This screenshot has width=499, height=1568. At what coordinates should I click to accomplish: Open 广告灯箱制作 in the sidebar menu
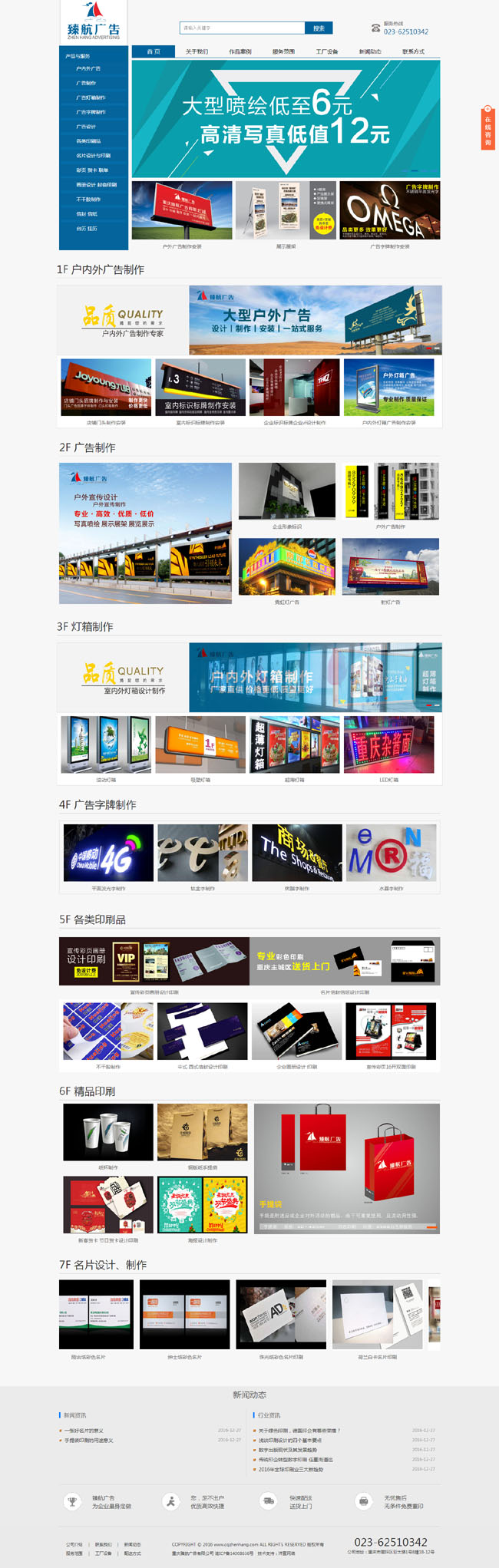91,97
